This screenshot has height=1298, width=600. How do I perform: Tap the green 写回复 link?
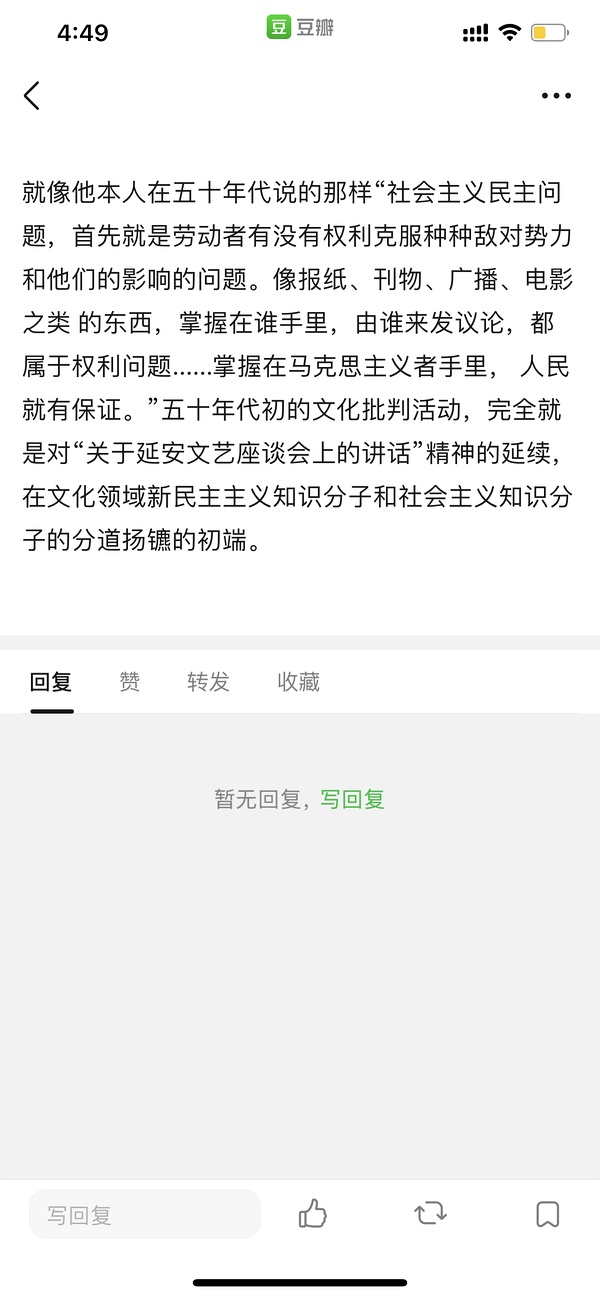tap(352, 799)
